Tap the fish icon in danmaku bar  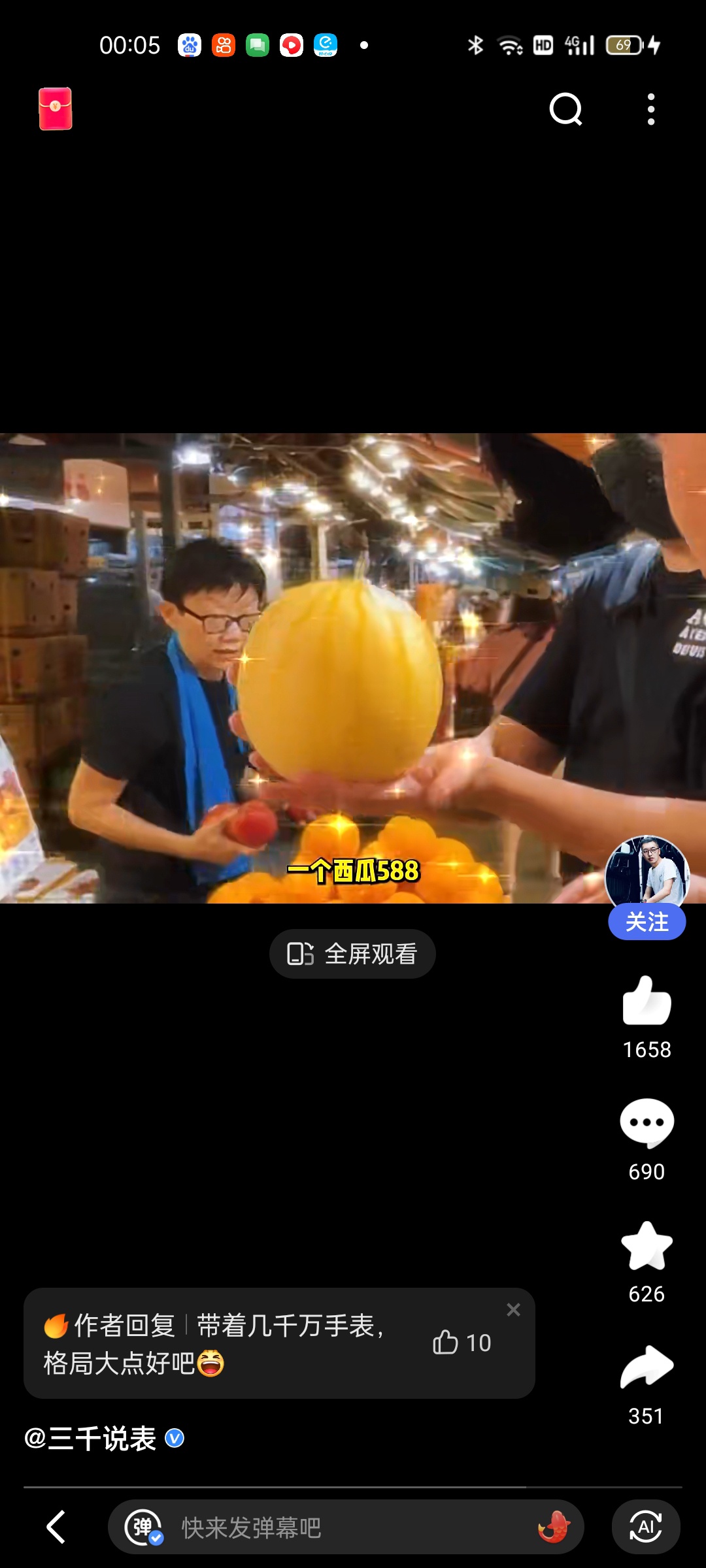pos(554,1527)
